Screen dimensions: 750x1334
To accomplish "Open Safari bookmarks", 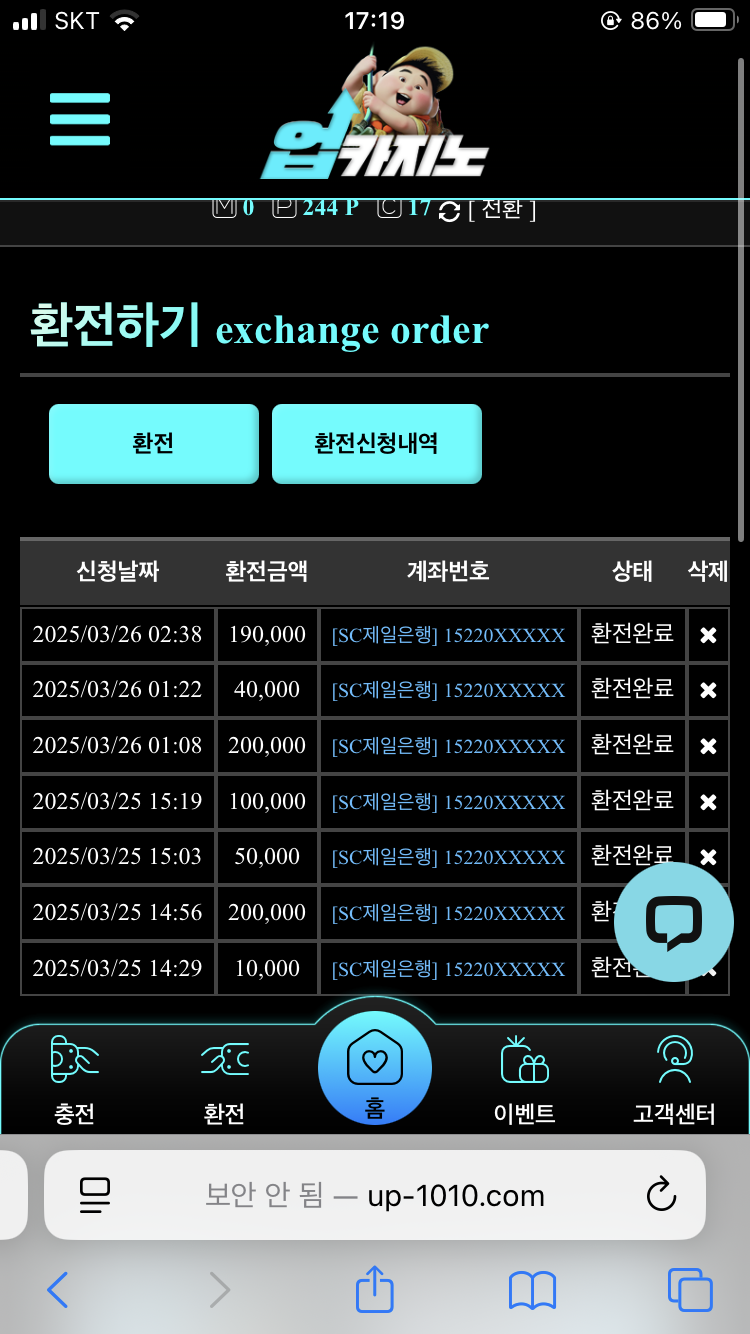I will 532,1290.
